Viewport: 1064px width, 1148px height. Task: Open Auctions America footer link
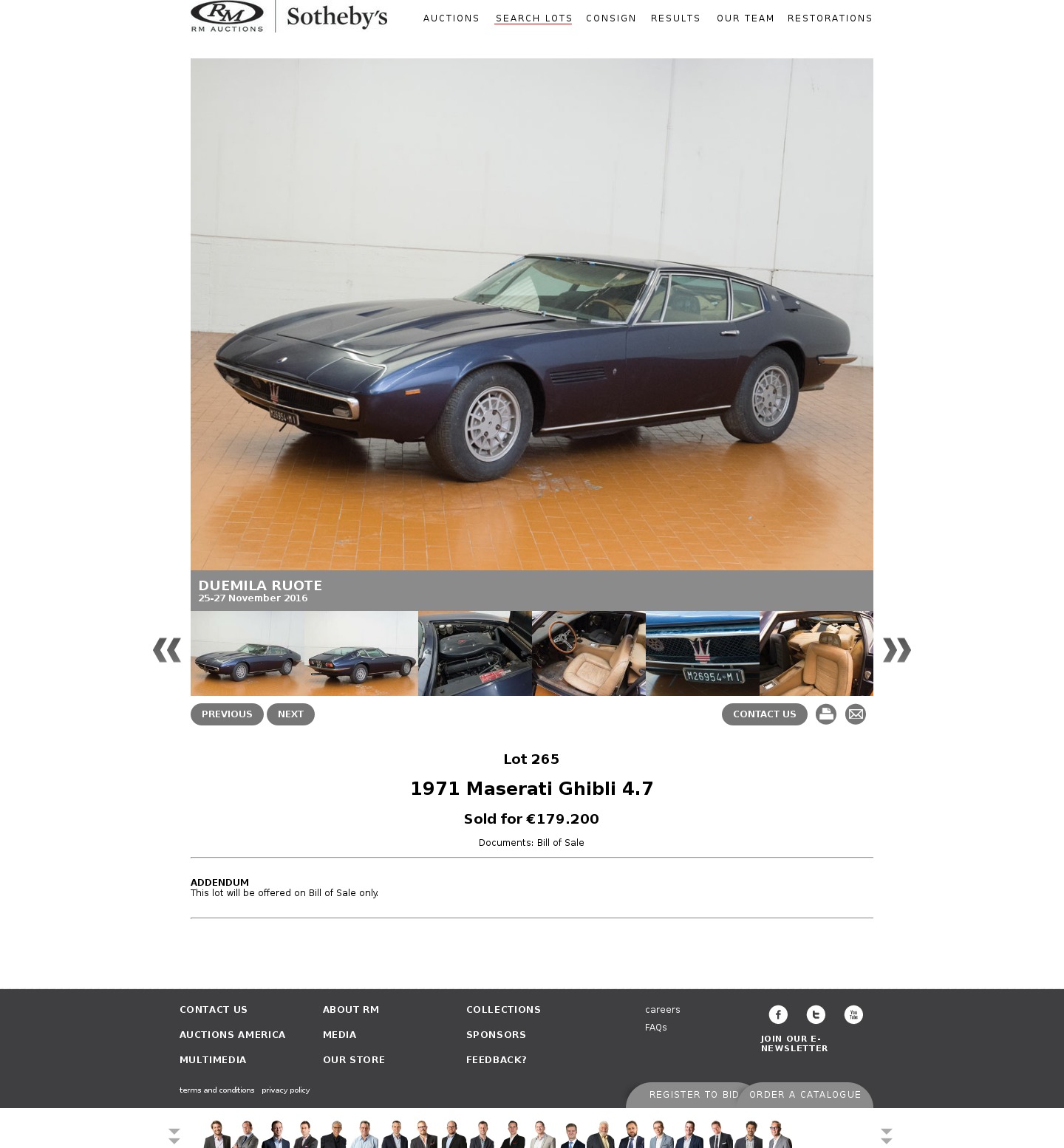click(x=232, y=1035)
